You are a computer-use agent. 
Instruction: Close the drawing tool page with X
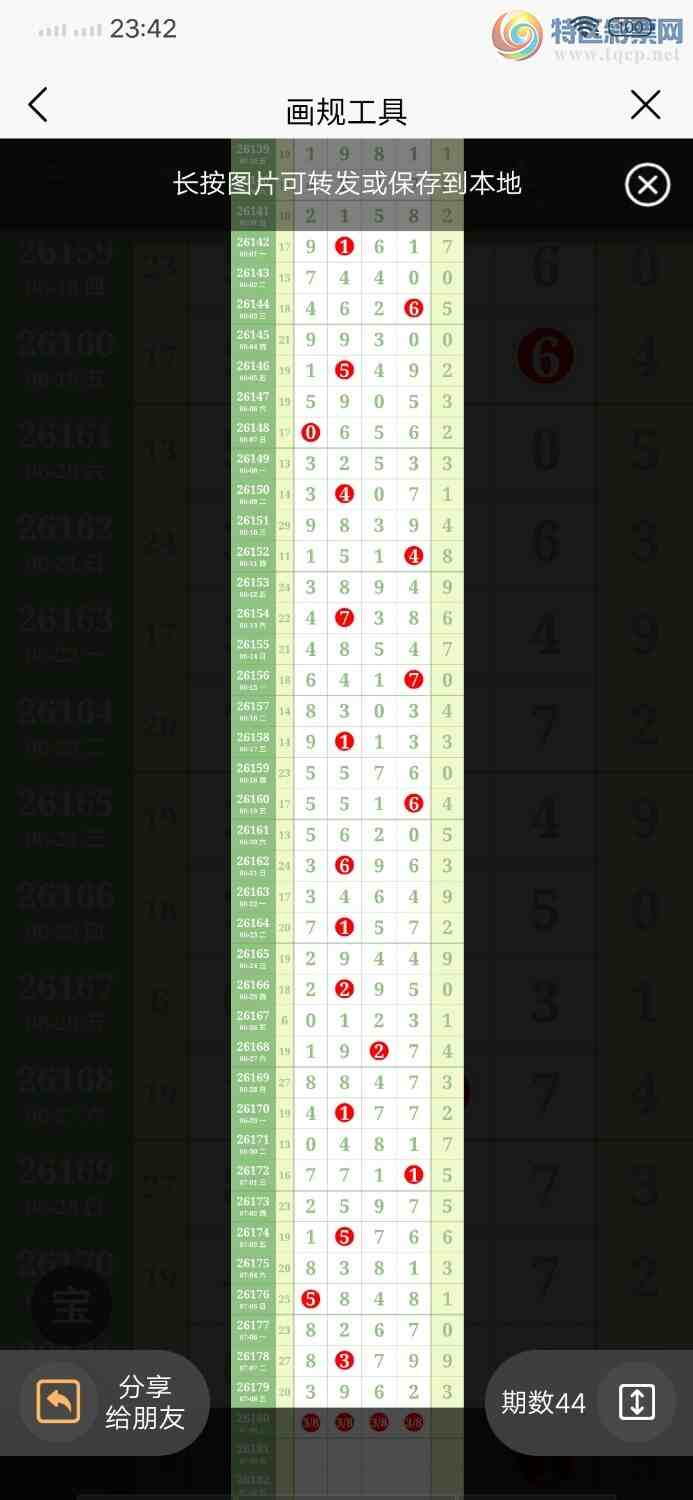coord(646,105)
